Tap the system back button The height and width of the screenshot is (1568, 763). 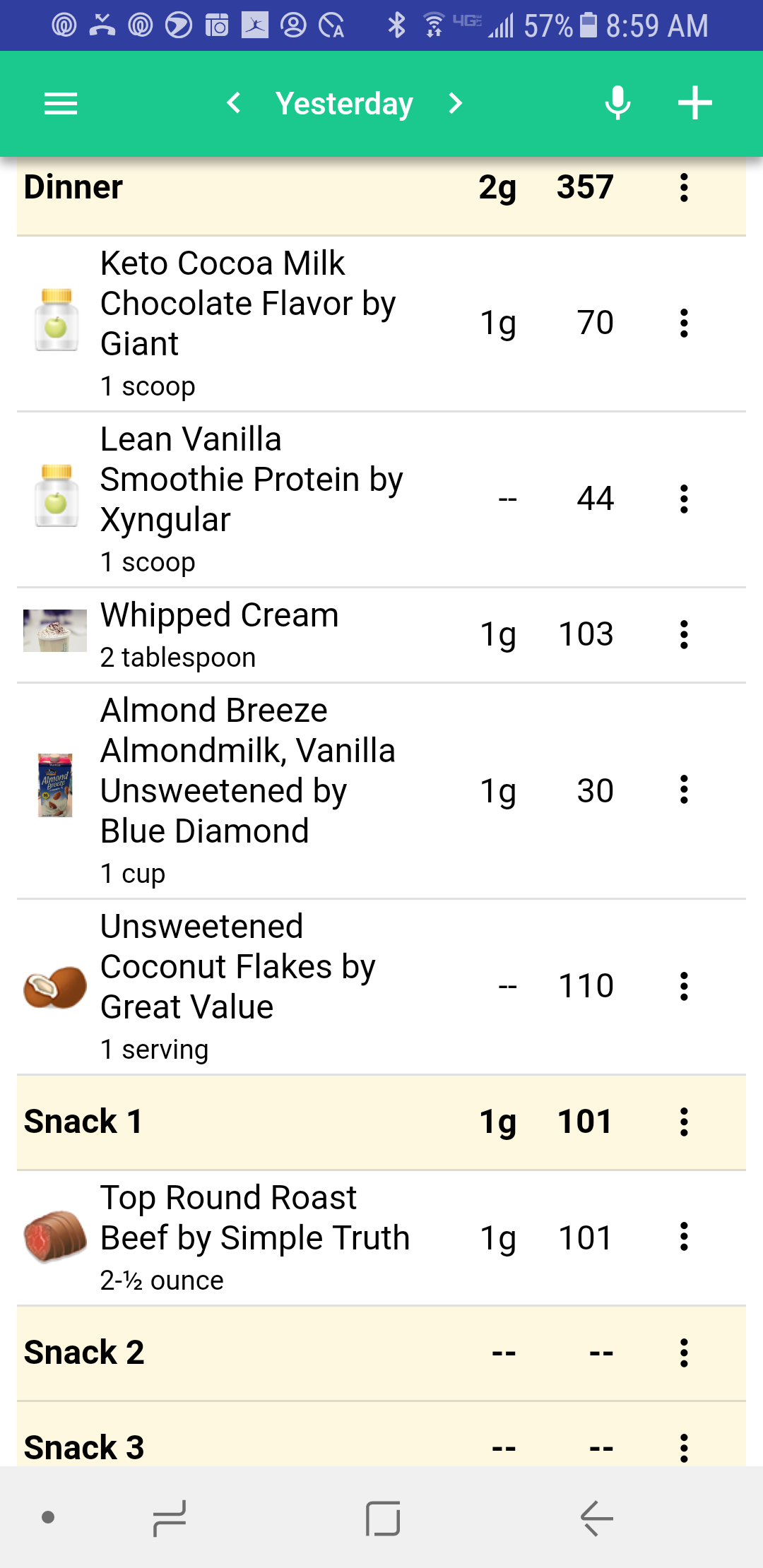point(597,1518)
